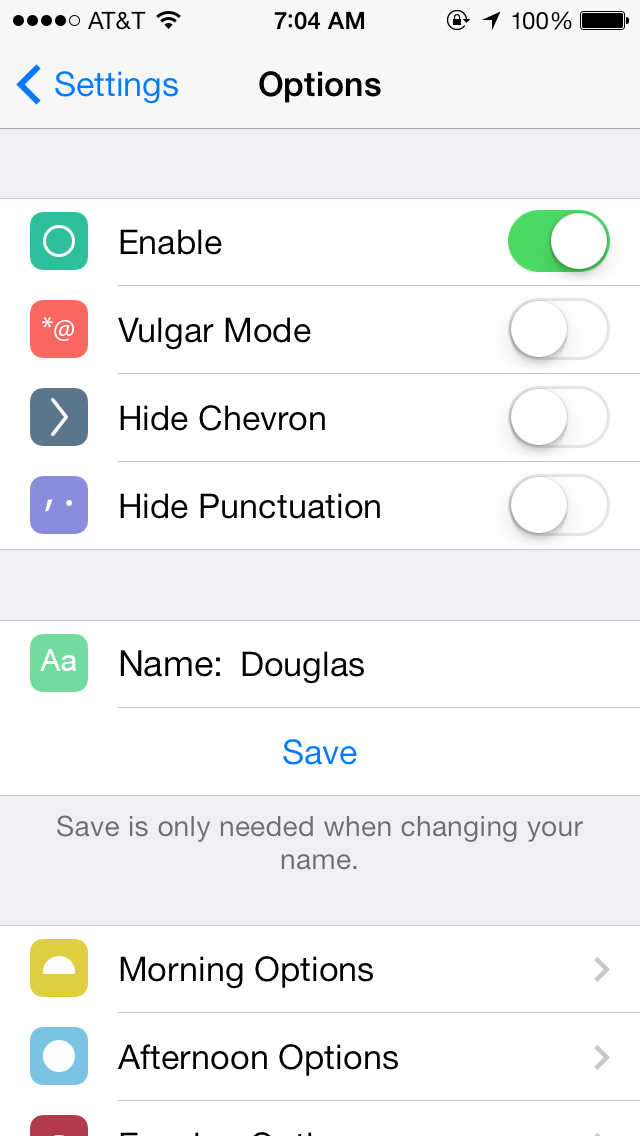Enable the Hide Chevron switch
640x1136 pixels.
point(558,418)
